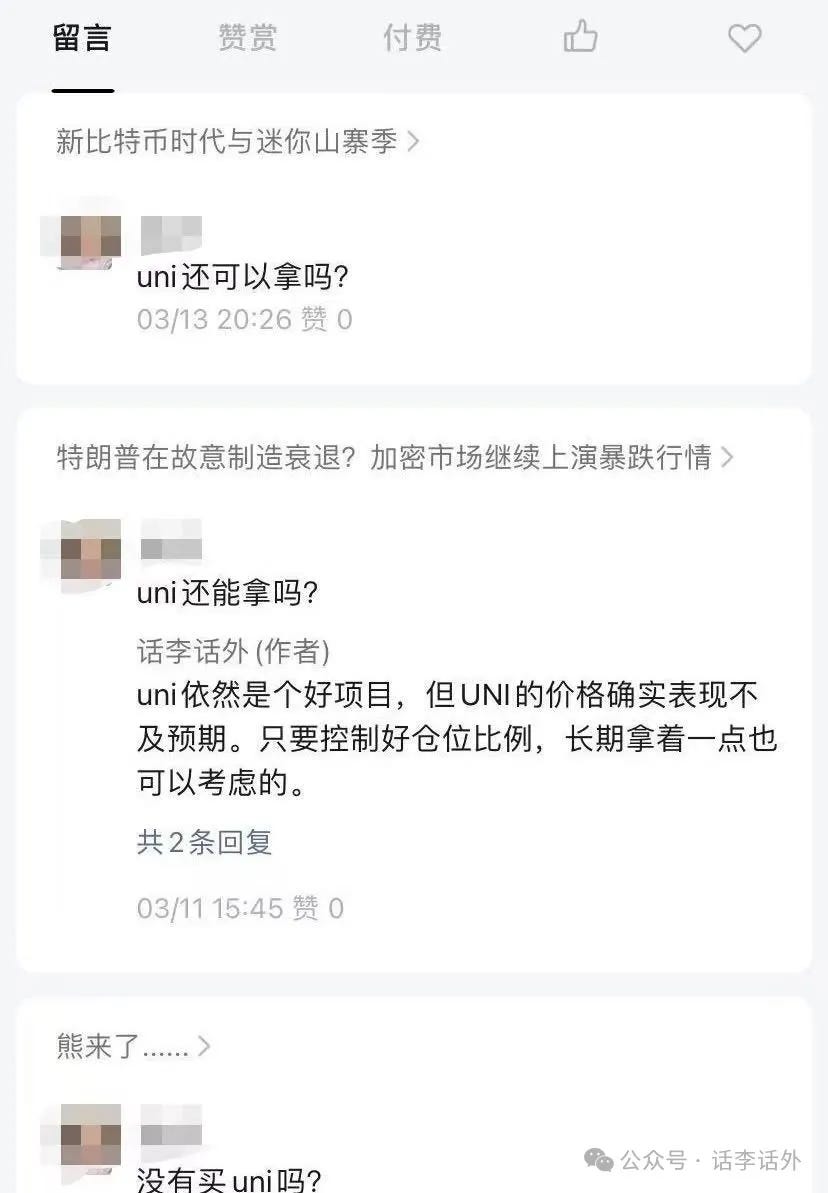Open the thumbs-up likes tab
This screenshot has width=828, height=1193.
[580, 39]
